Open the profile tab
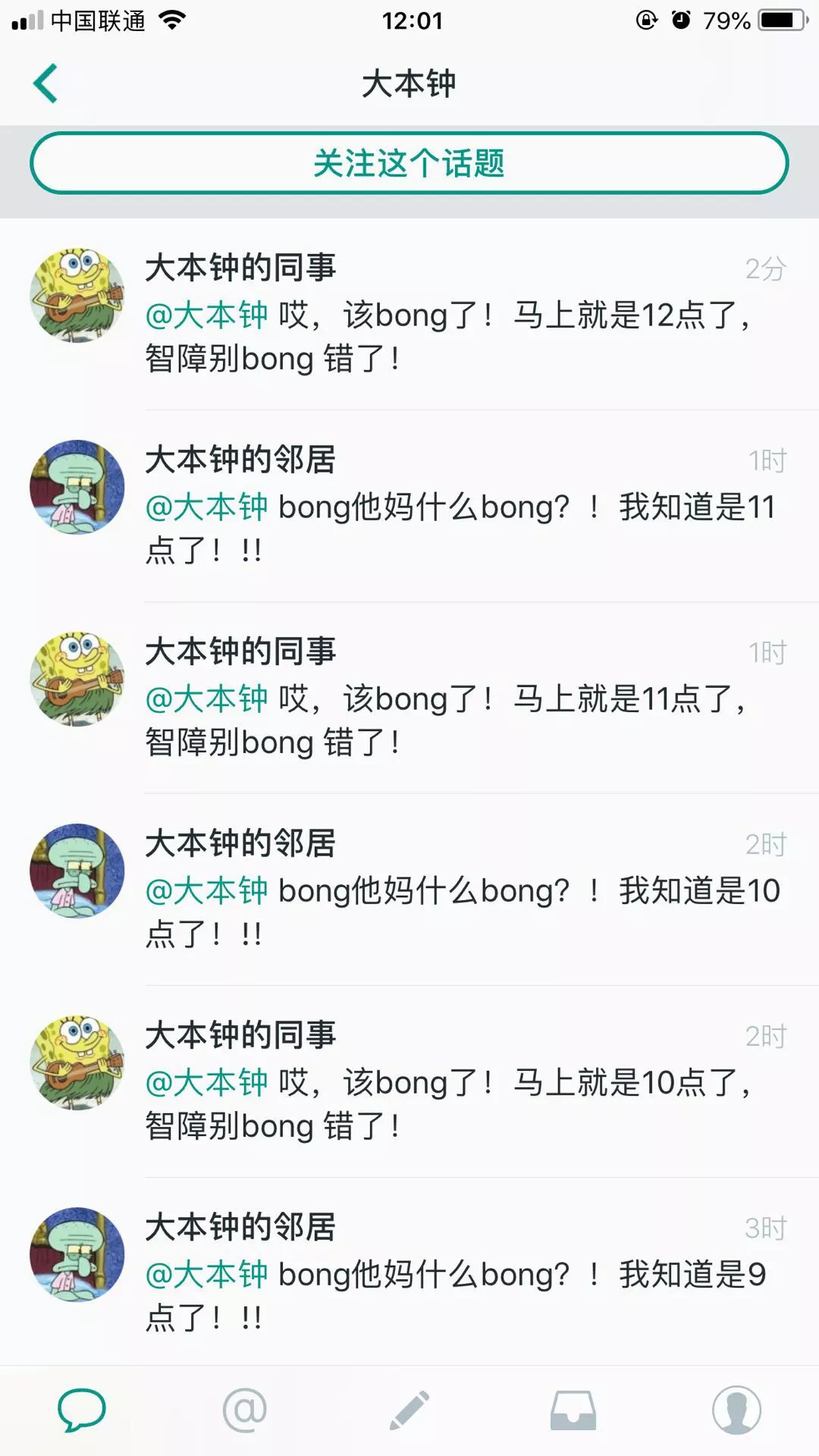The image size is (819, 1456). [x=736, y=1410]
